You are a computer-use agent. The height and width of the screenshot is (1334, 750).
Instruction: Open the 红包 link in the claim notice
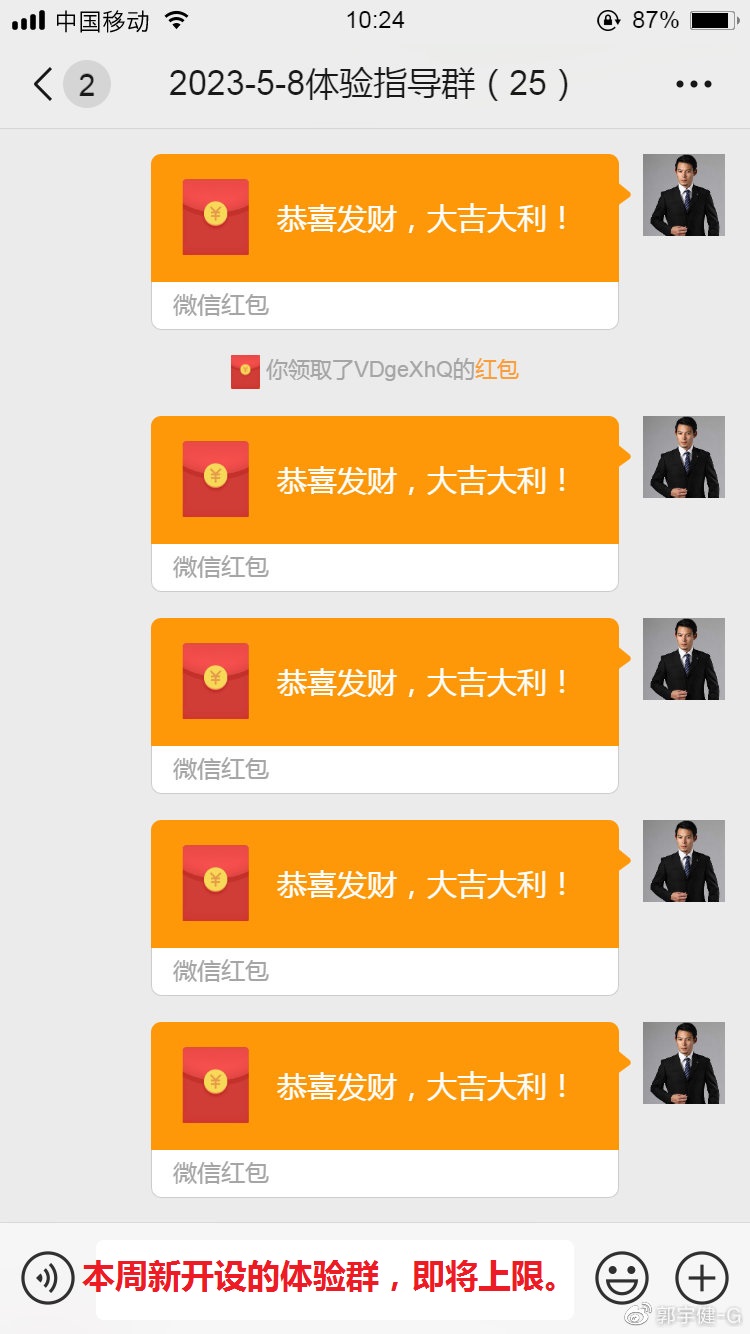(497, 370)
